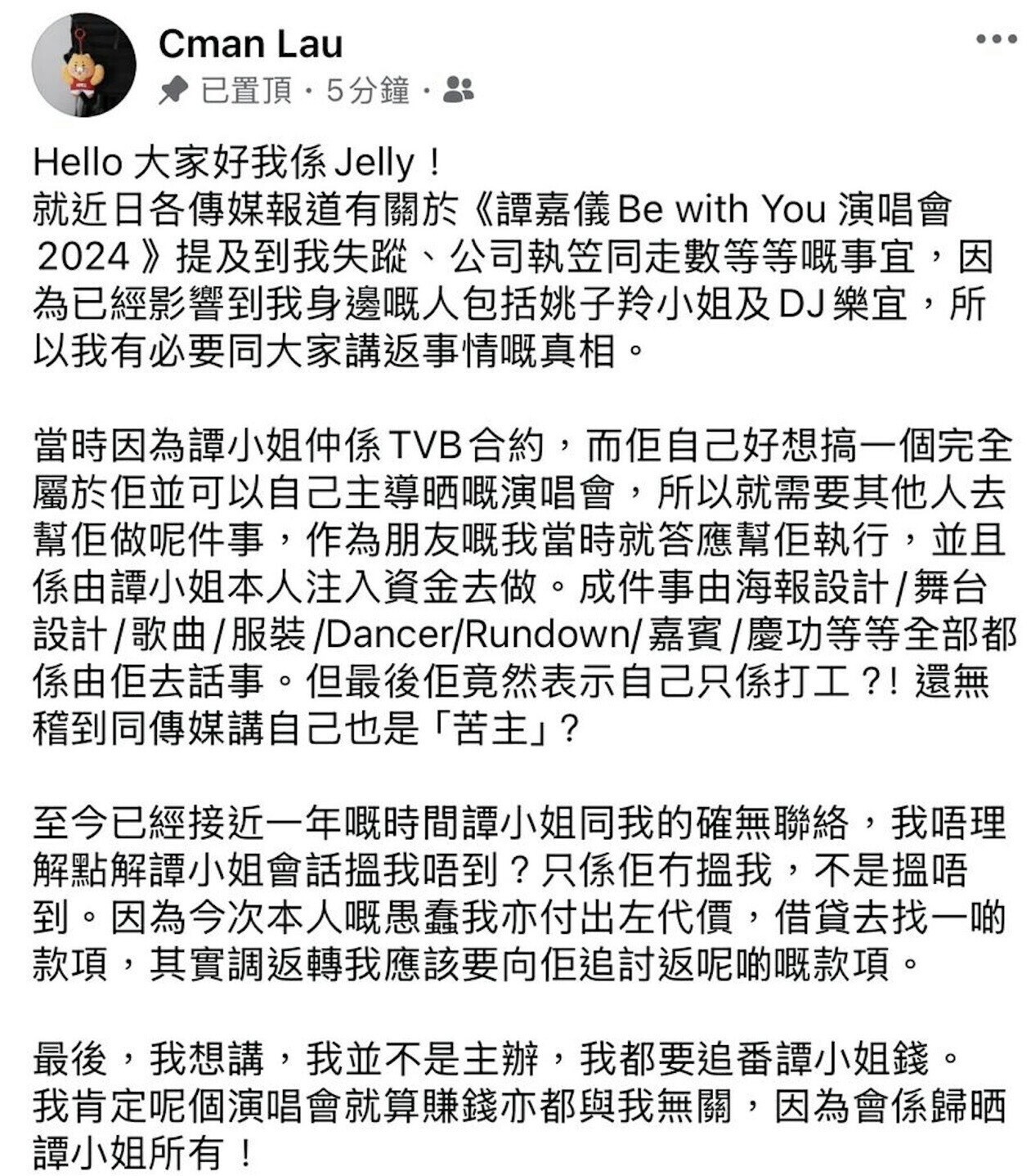Open Cman Lau's profile picture

point(83,65)
